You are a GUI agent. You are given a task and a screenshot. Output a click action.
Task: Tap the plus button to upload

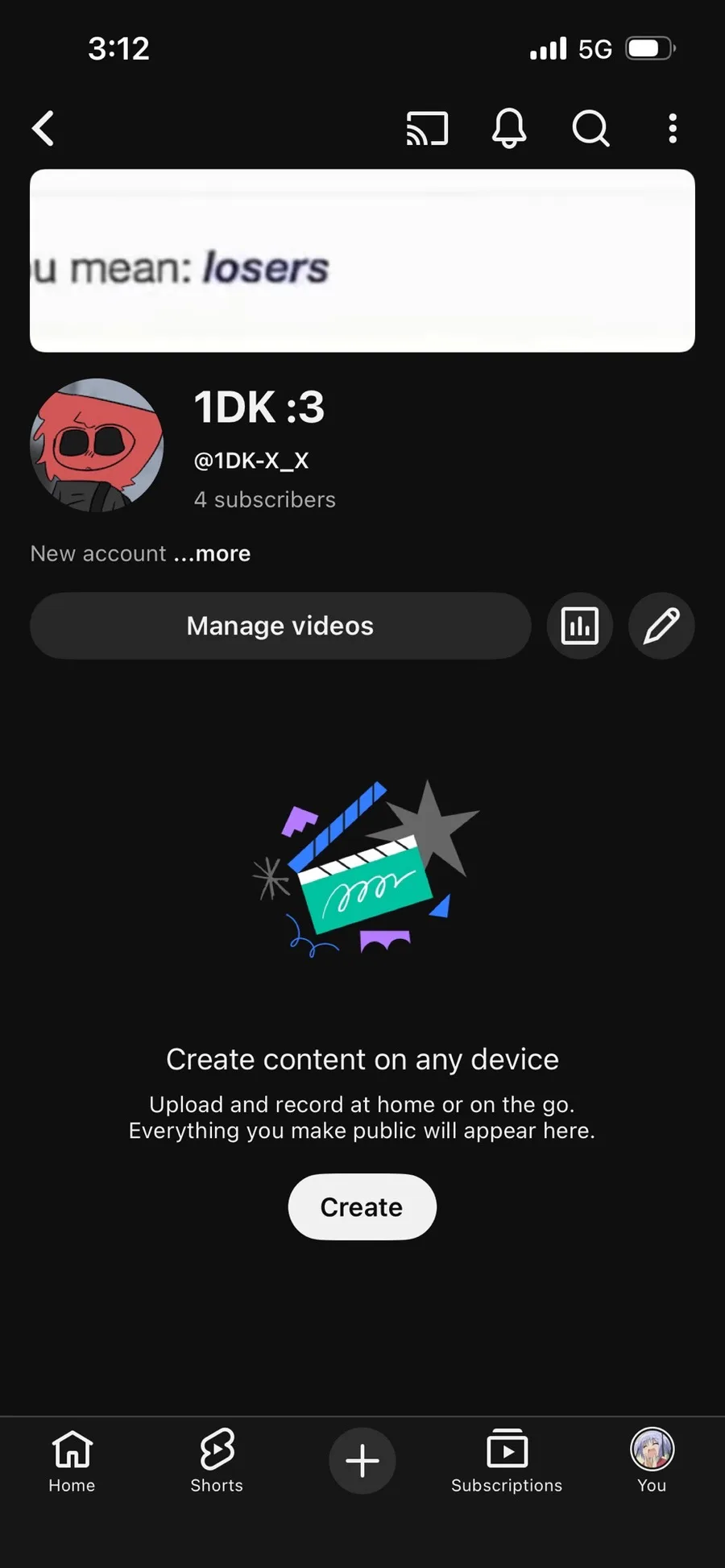[362, 1460]
